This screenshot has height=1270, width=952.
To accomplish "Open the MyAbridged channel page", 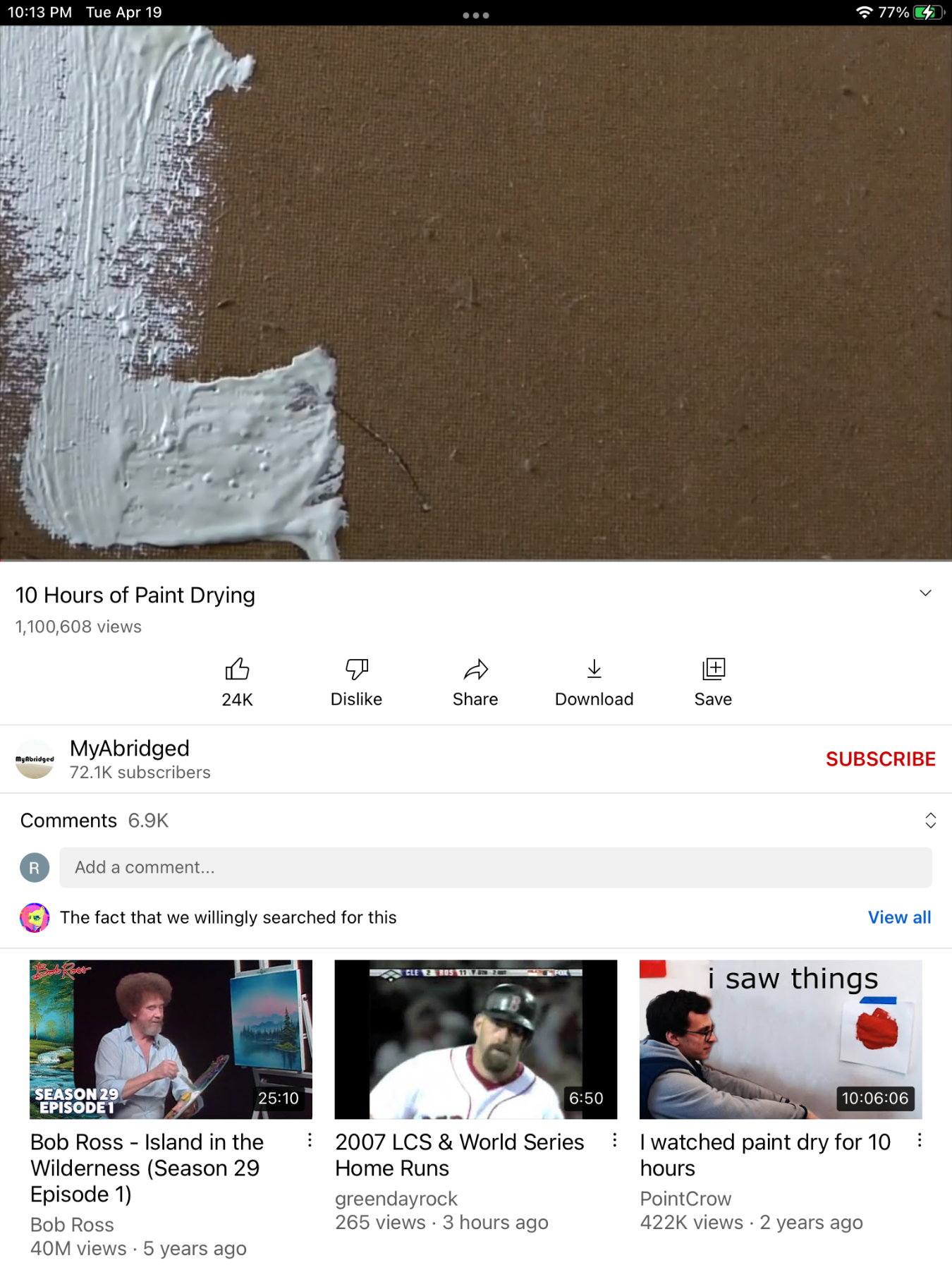I will point(130,759).
